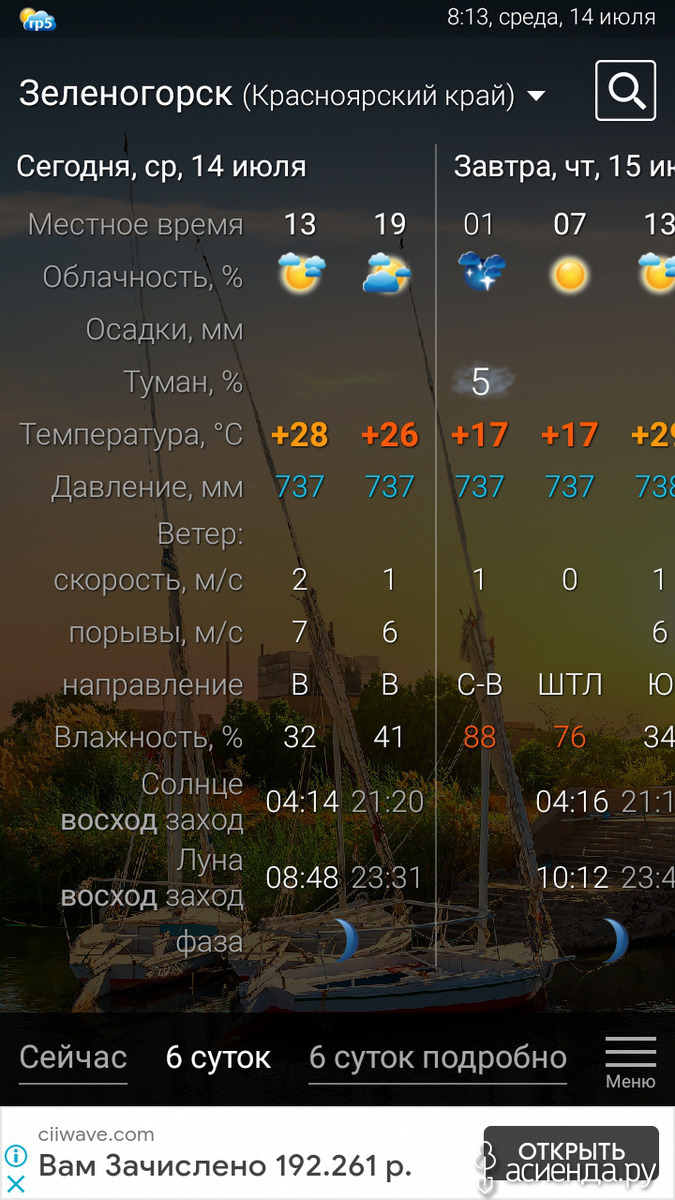Image resolution: width=675 pixels, height=1200 pixels.
Task: Tap ОТКРЫТЬ on the ad banner
Action: point(571,1153)
